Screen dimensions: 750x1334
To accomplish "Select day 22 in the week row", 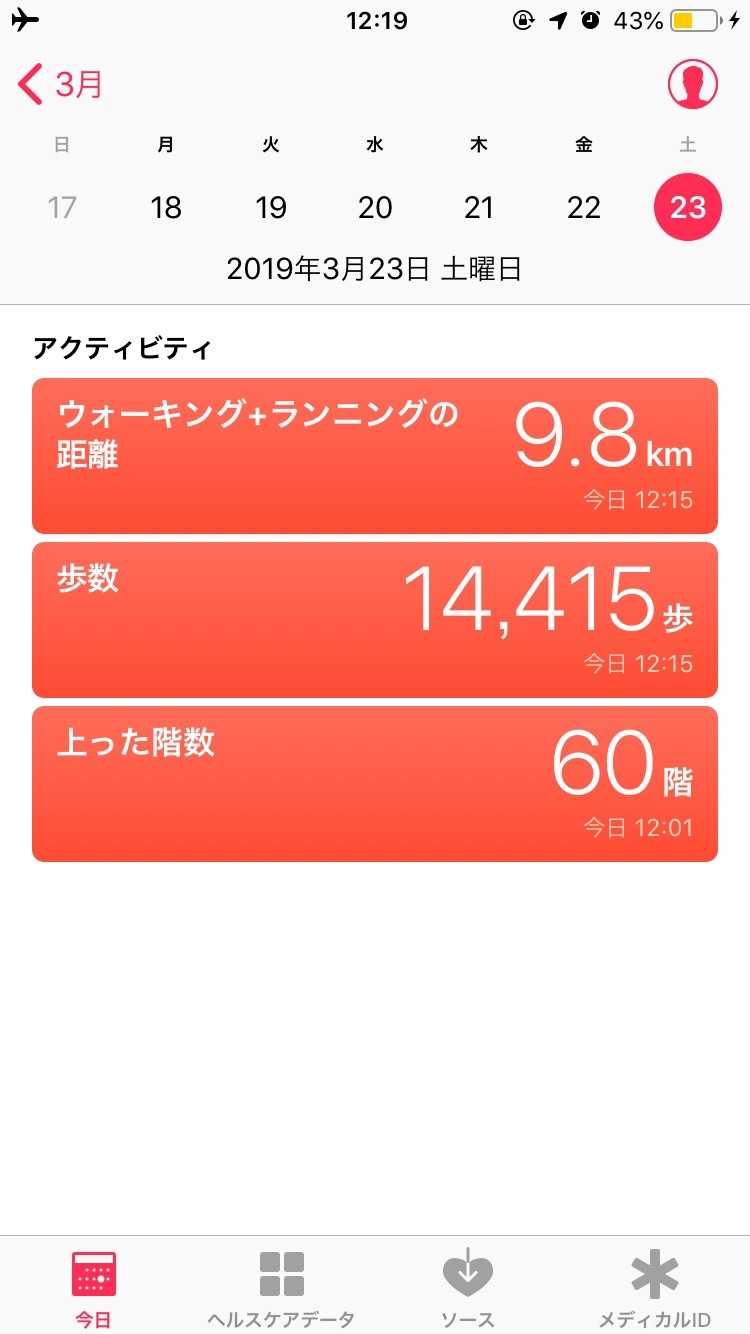I will point(584,208).
